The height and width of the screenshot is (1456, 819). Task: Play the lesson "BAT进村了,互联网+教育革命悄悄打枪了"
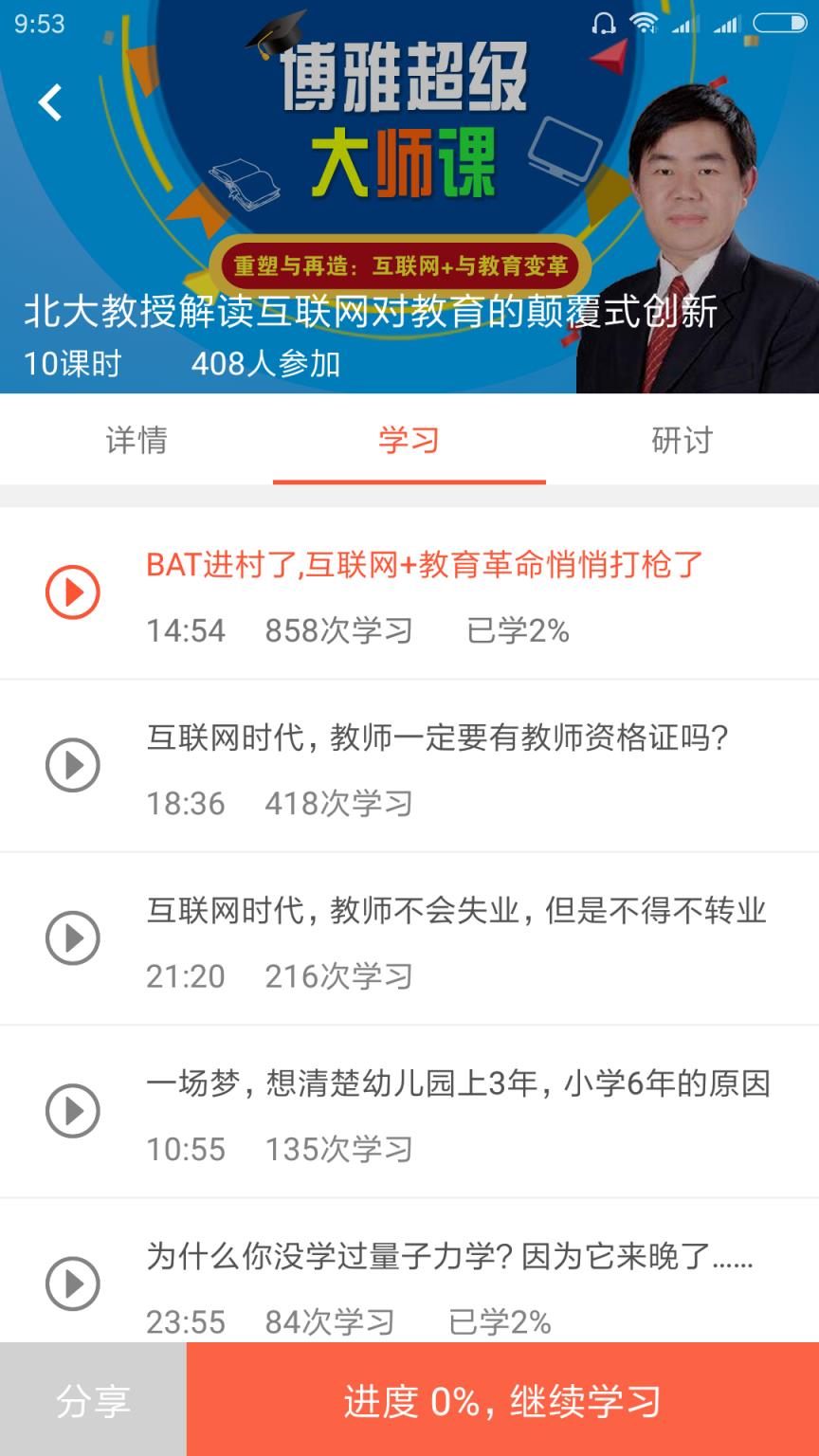[x=71, y=592]
